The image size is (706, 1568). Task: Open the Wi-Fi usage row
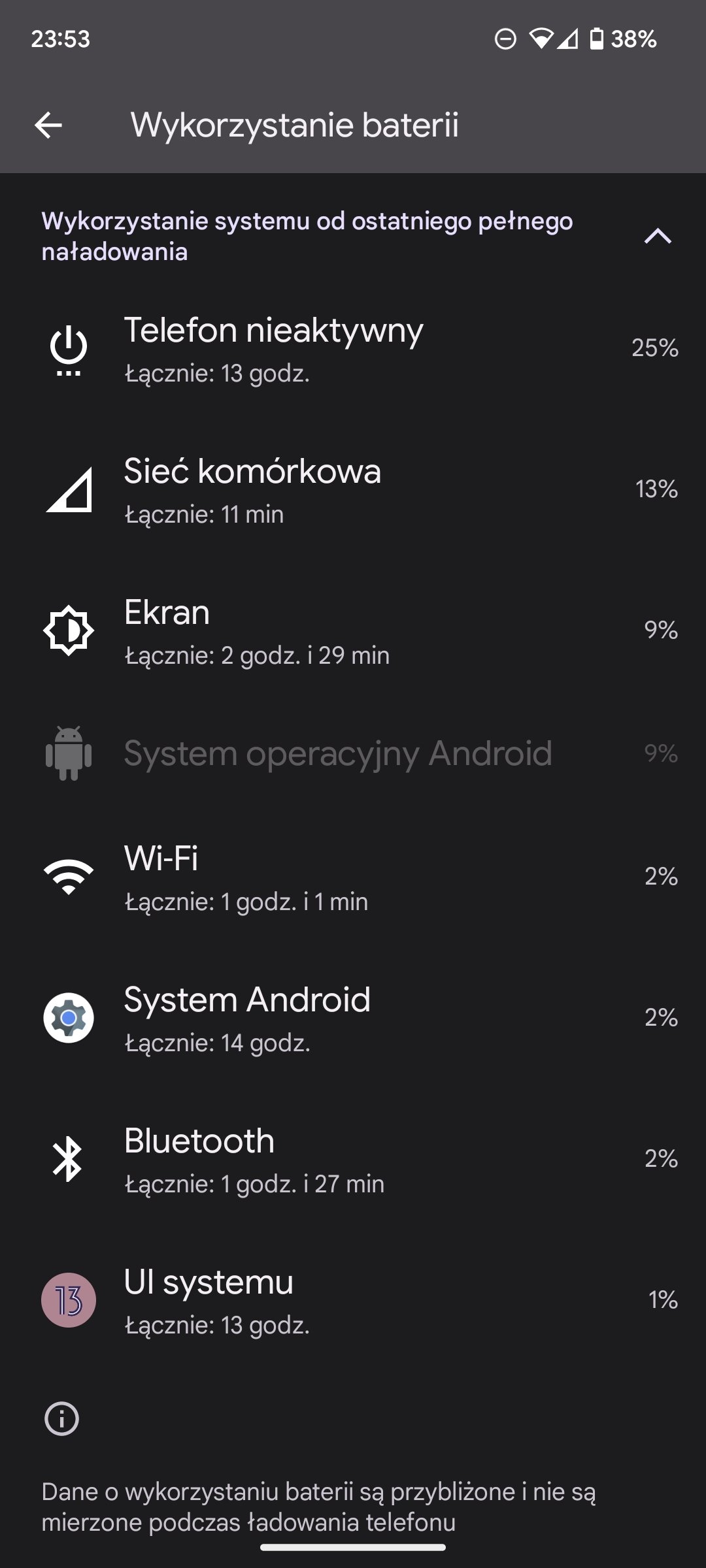coord(353,877)
